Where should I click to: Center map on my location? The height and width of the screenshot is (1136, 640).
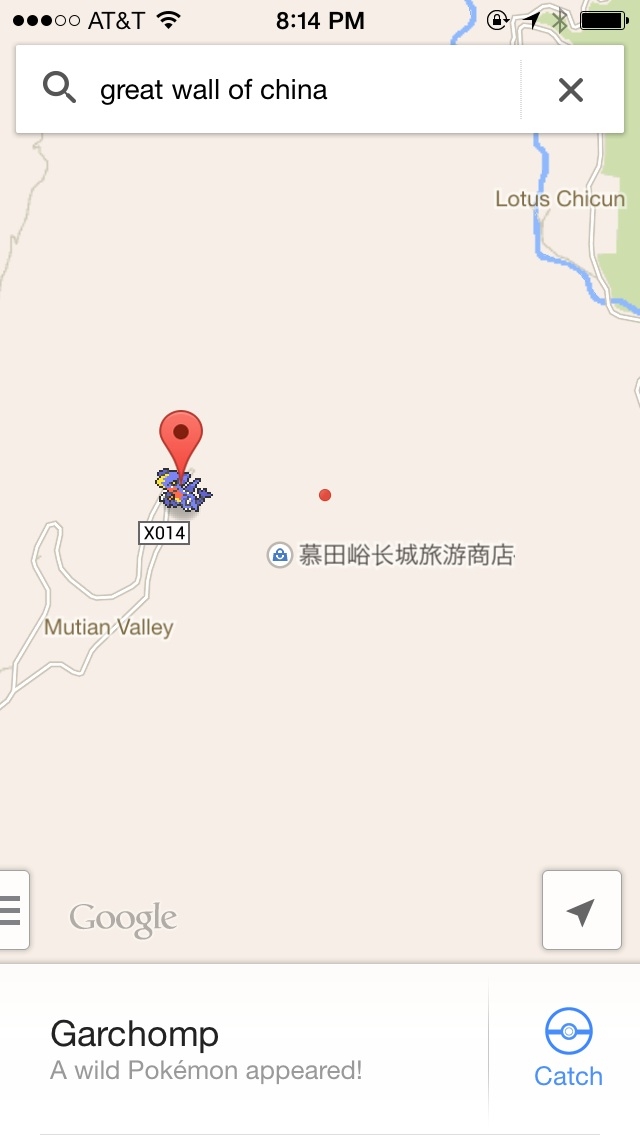coord(581,910)
